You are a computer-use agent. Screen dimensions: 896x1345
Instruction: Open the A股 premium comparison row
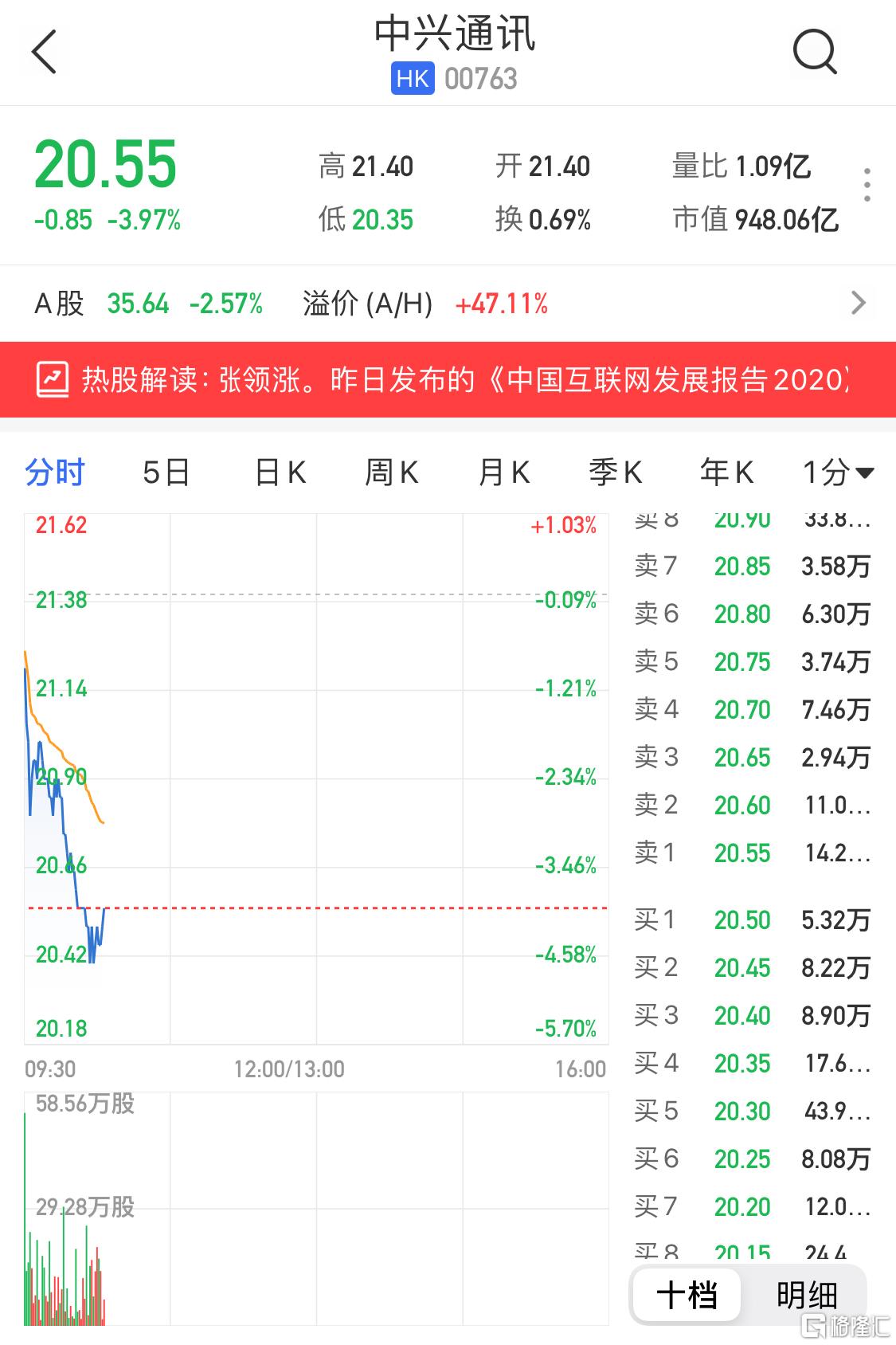point(448,304)
